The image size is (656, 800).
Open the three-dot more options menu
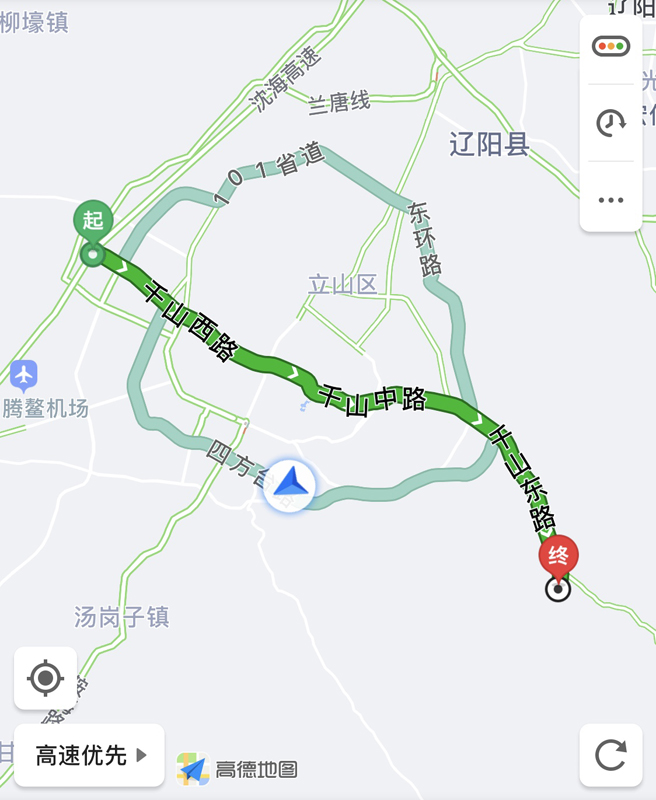(611, 199)
